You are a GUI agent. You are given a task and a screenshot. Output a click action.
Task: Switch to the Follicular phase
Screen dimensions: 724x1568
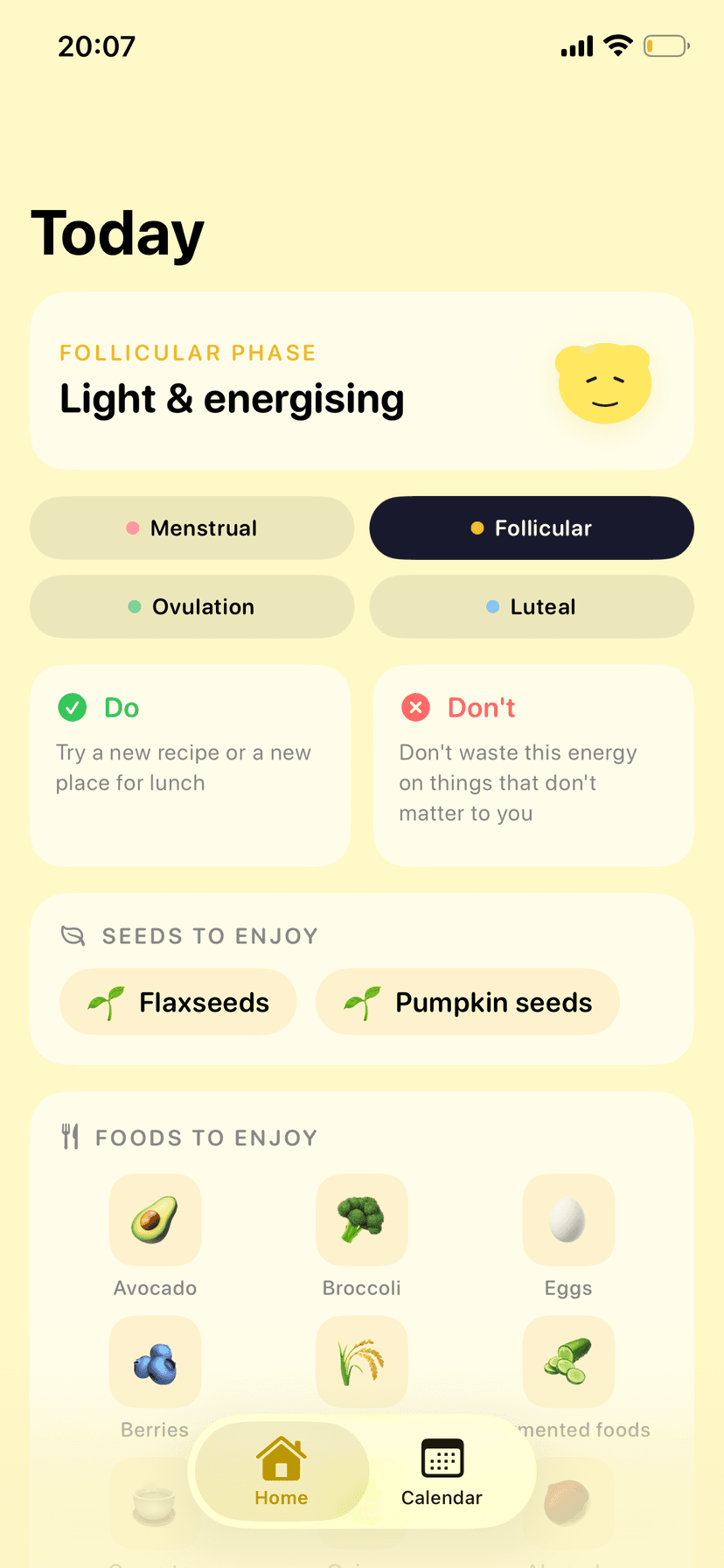point(532,528)
